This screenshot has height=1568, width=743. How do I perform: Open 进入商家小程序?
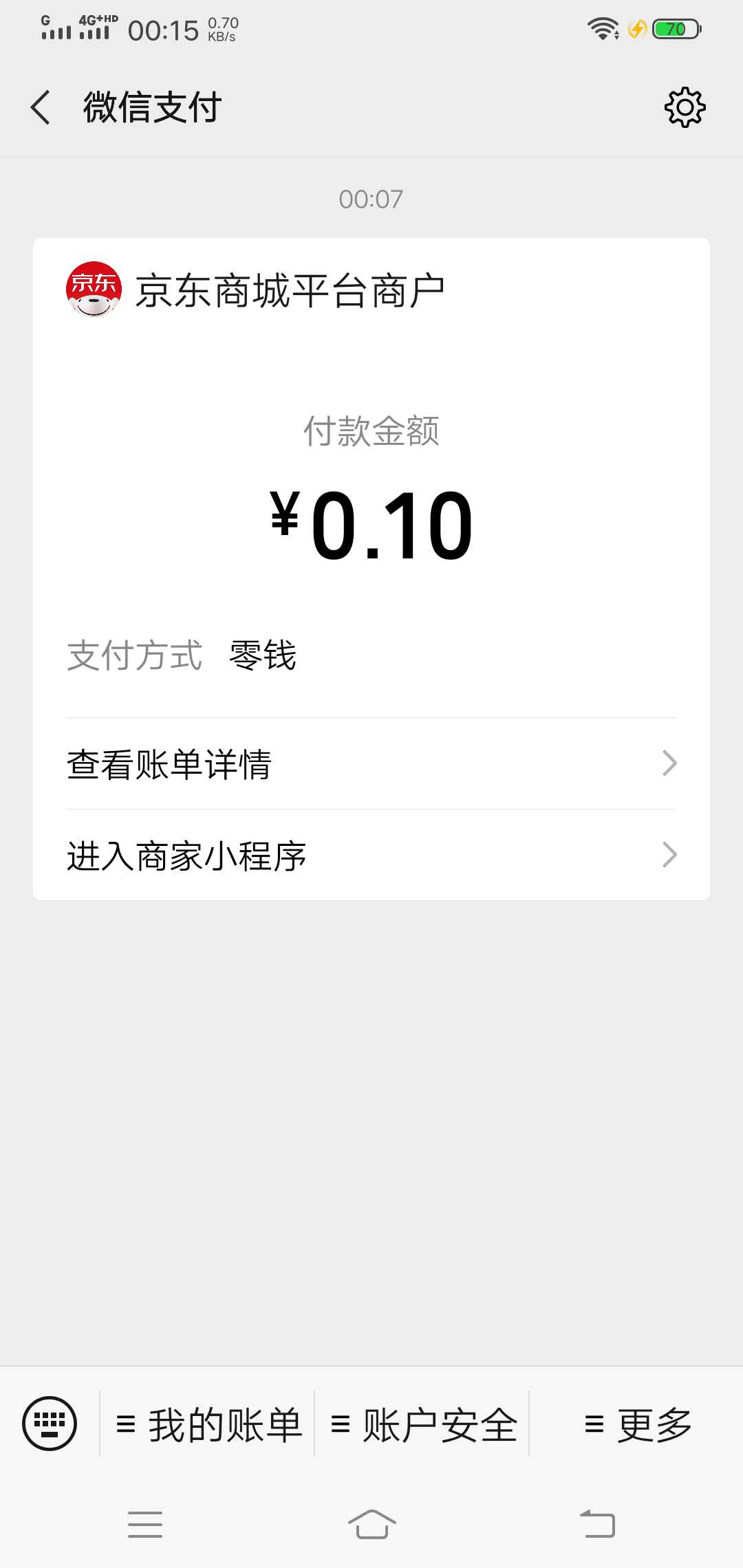coord(371,855)
